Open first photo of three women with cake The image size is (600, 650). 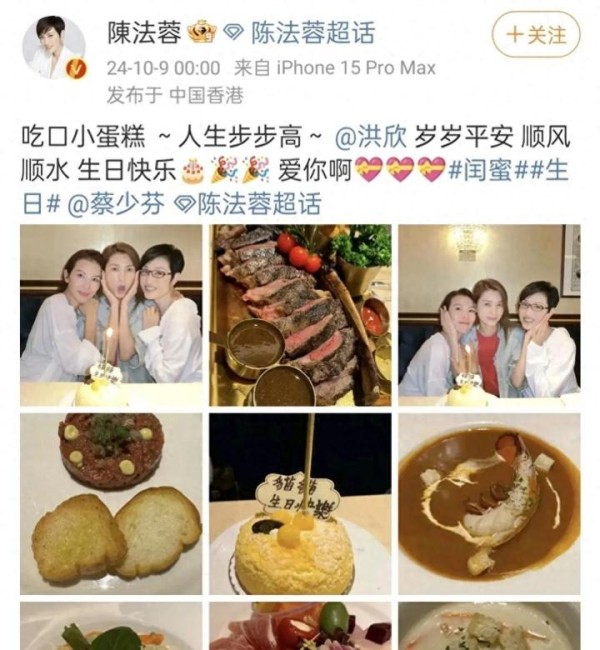click(110, 315)
